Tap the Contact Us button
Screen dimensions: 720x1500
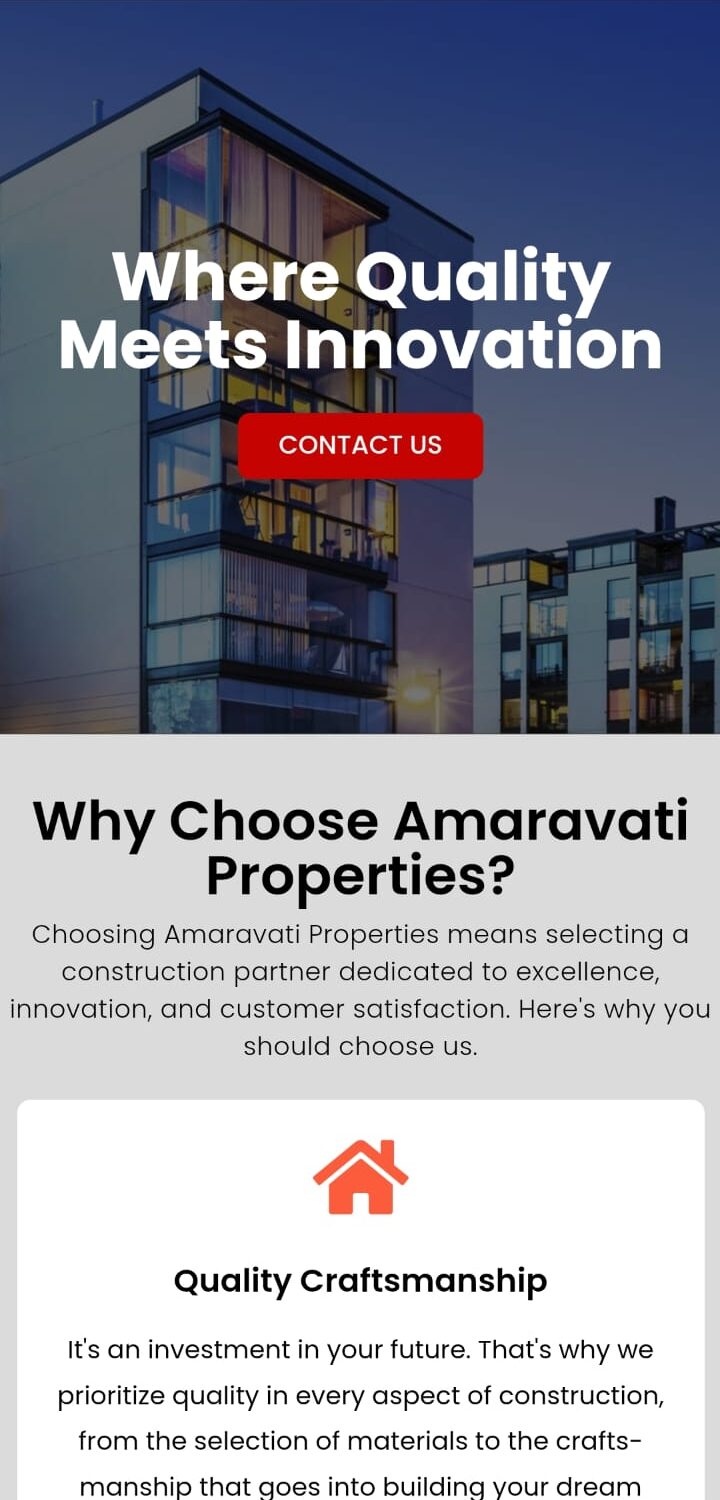click(x=360, y=445)
